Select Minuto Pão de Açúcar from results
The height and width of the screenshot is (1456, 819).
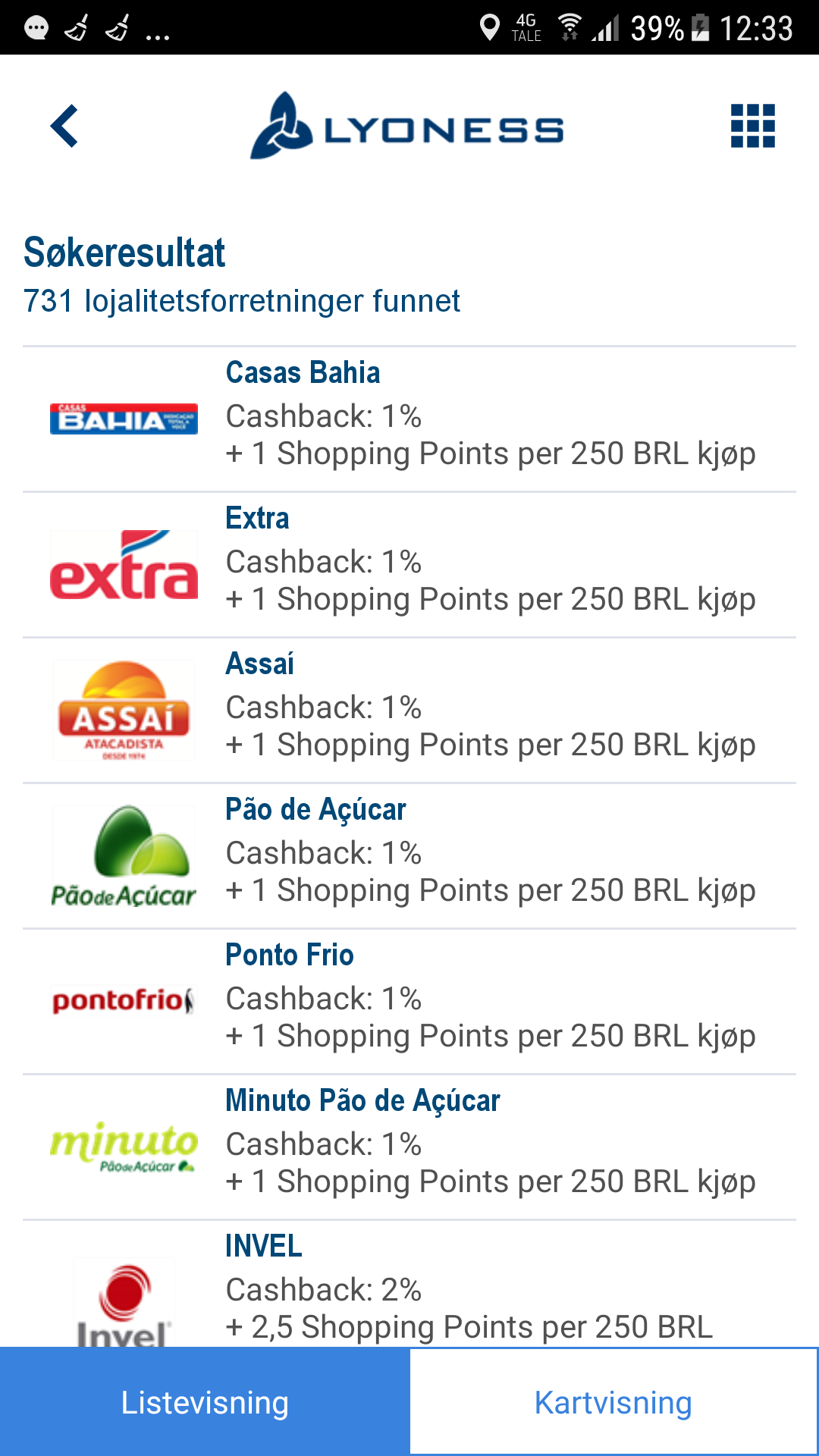409,1147
